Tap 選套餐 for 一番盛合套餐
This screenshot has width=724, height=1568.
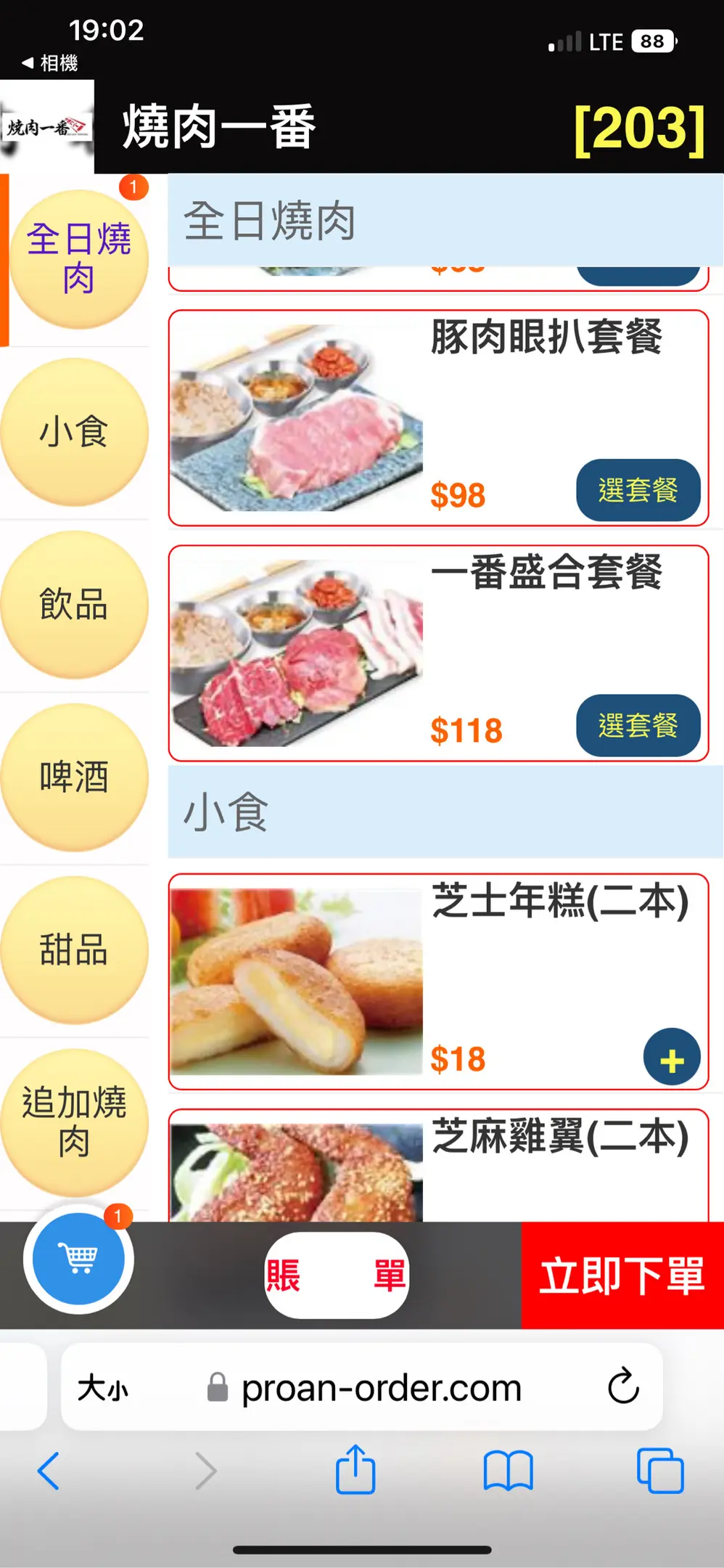point(638,725)
